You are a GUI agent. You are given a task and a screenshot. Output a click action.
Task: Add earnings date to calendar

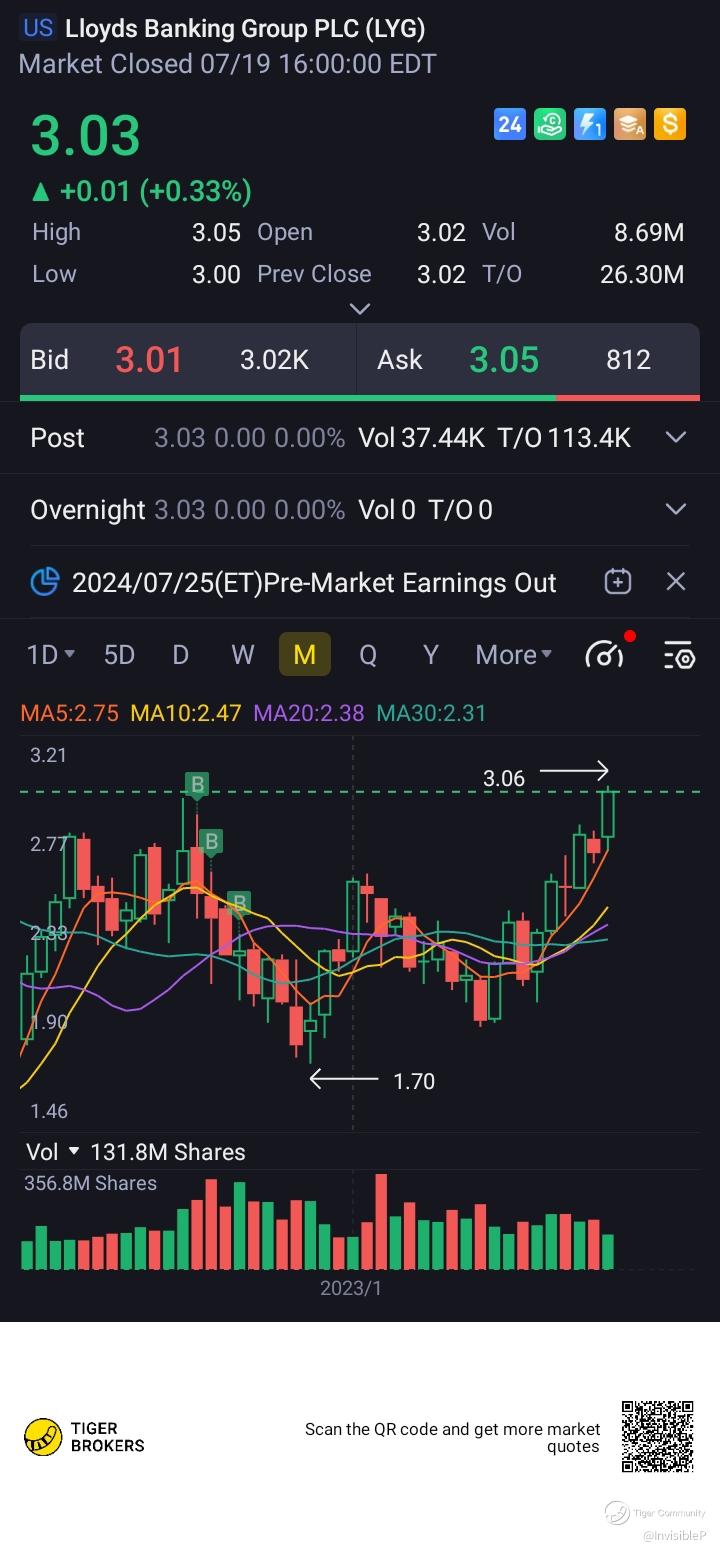point(618,582)
